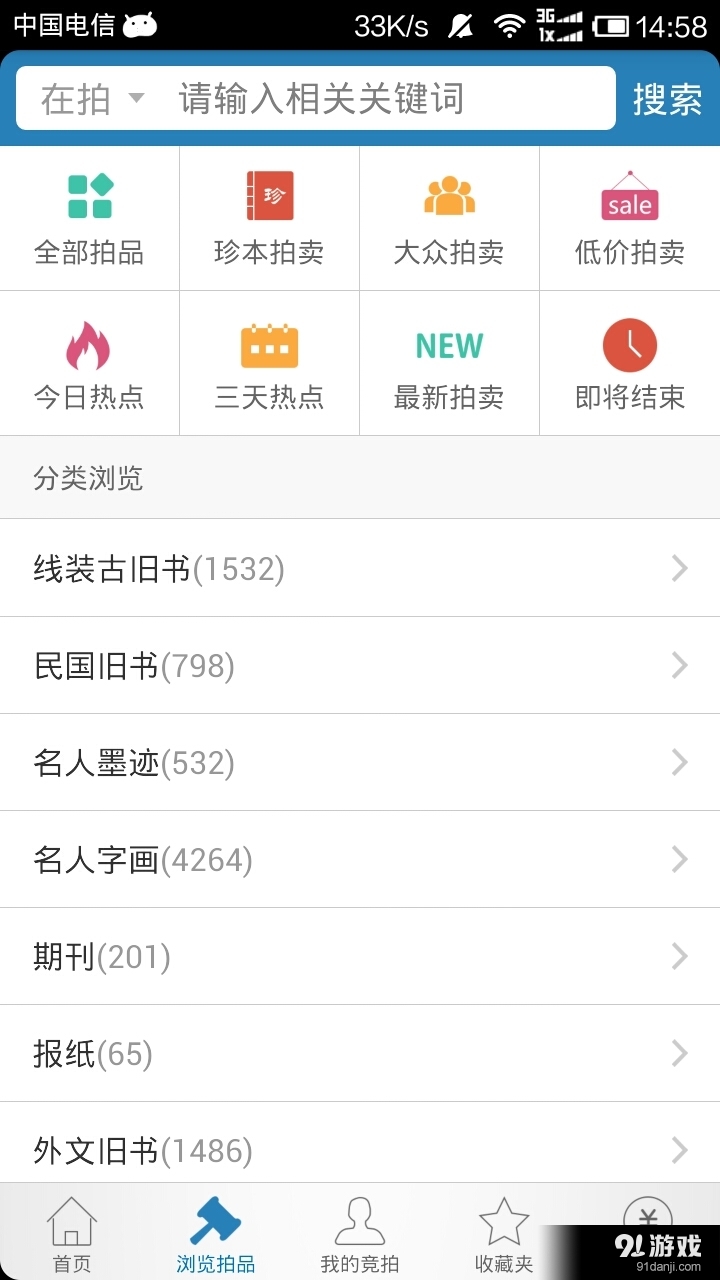The image size is (720, 1280).
Task: Open 大众拍卖 via the people icon
Action: pos(450,215)
